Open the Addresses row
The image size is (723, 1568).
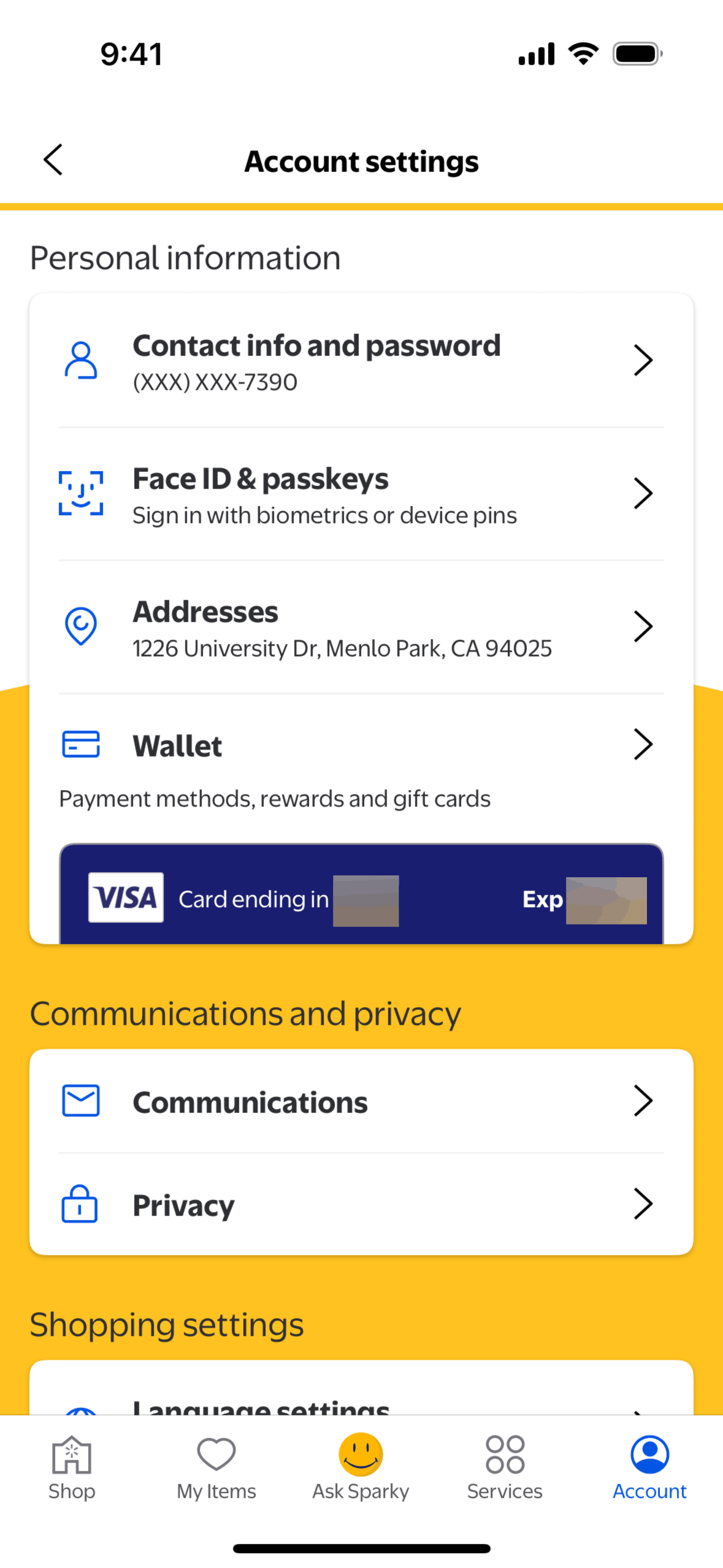click(x=361, y=628)
